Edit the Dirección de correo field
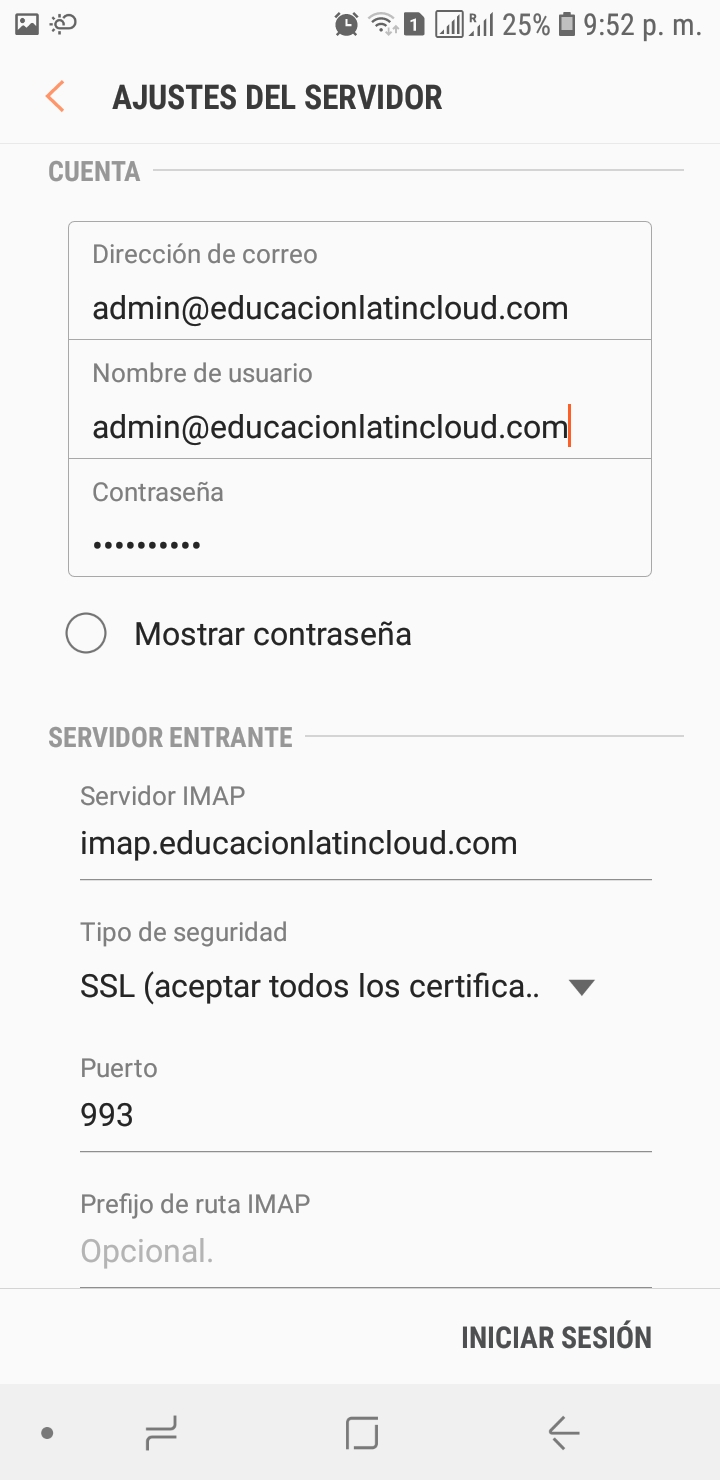 pos(360,282)
